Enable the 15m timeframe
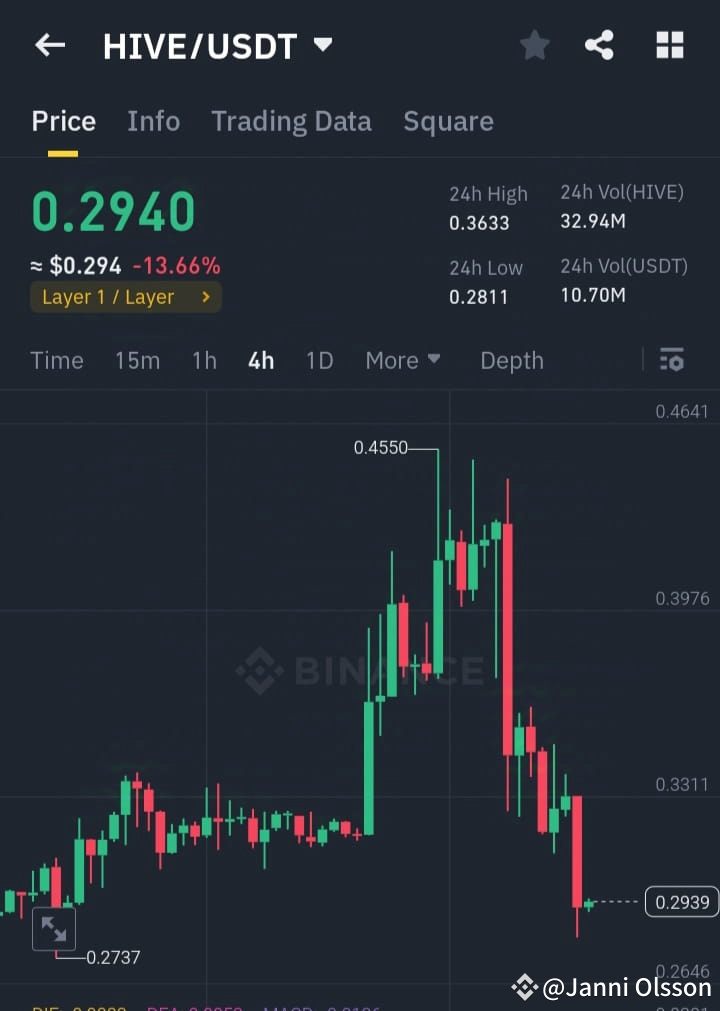 137,360
